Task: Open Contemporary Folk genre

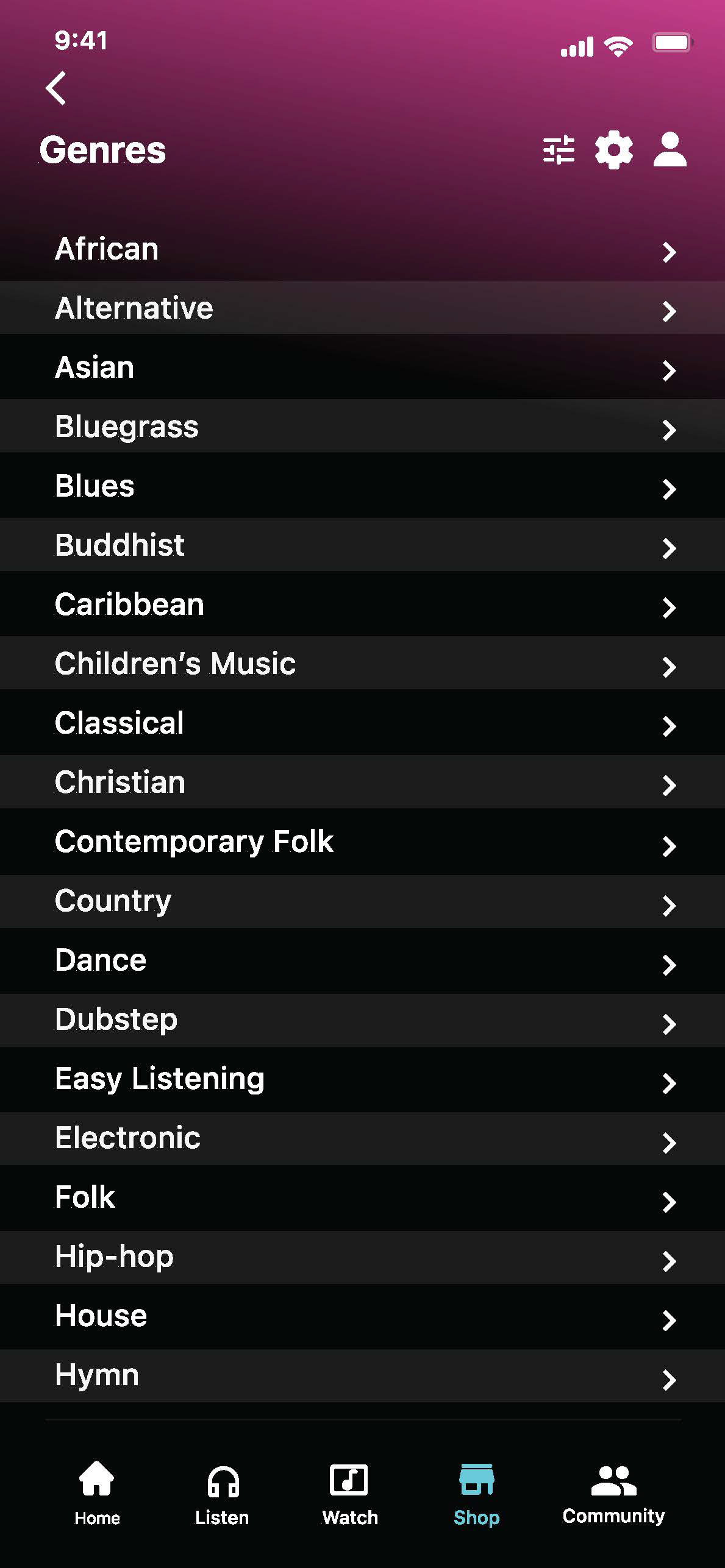Action: click(x=362, y=842)
